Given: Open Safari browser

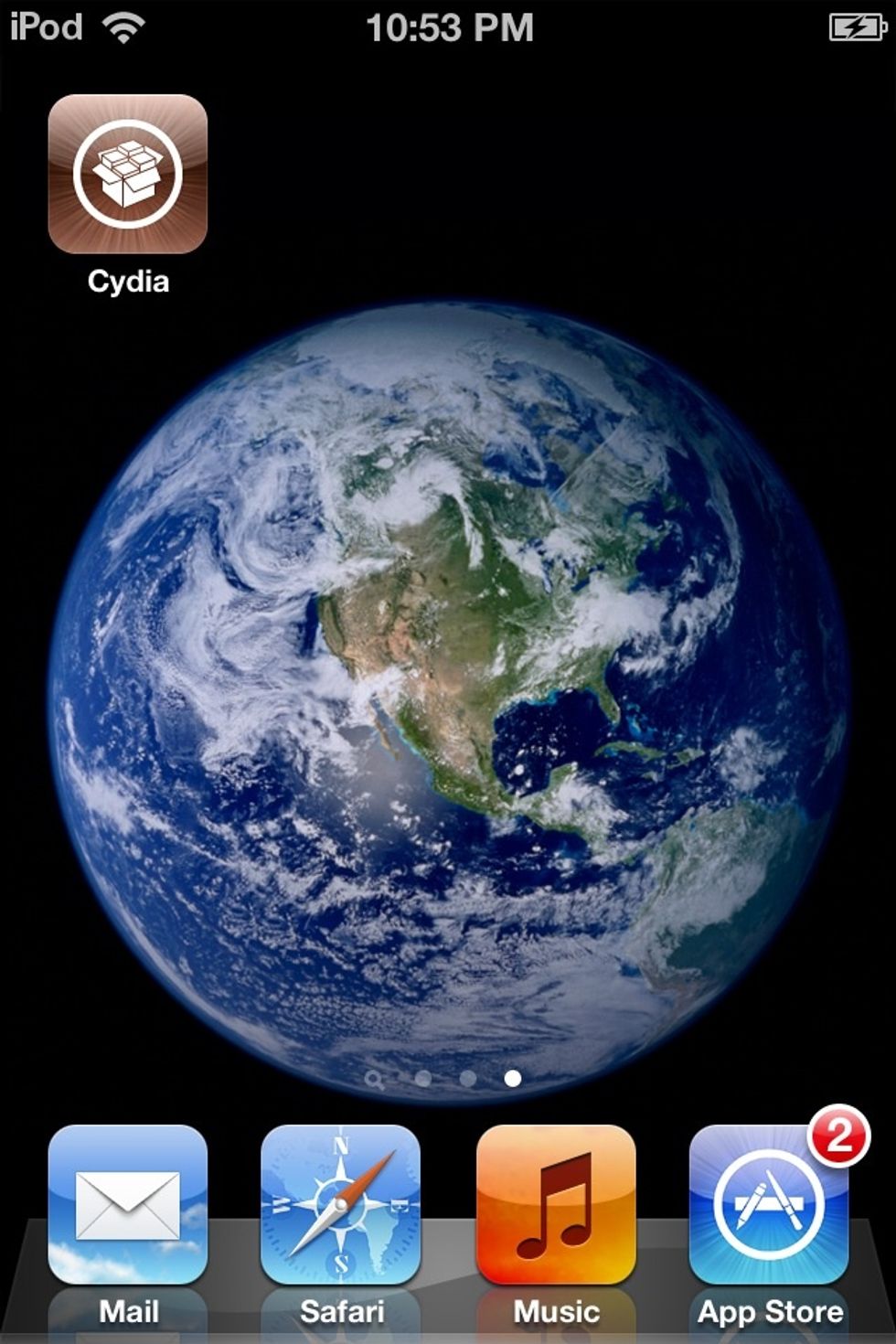Looking at the screenshot, I should point(340,1204).
